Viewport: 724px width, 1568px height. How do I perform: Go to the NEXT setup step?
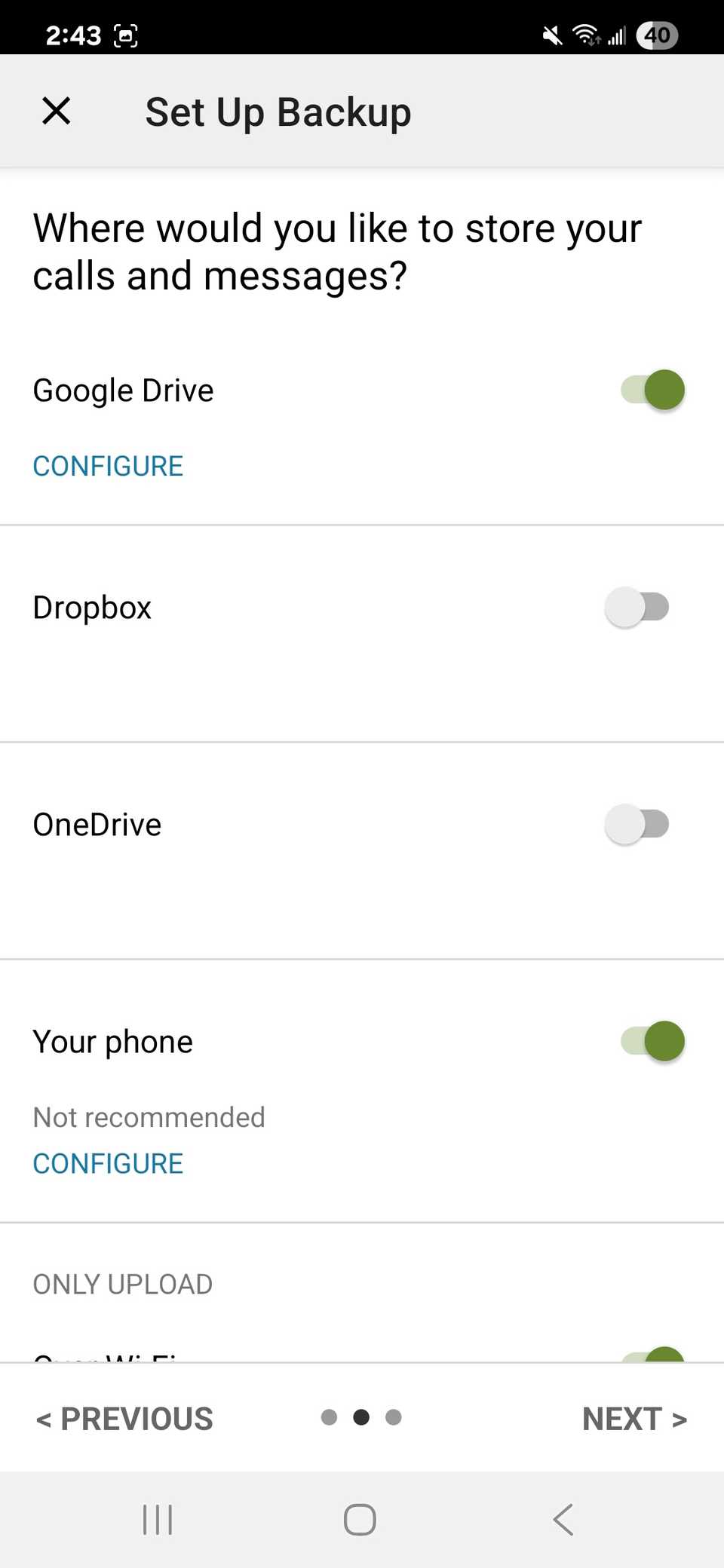pyautogui.click(x=634, y=1418)
